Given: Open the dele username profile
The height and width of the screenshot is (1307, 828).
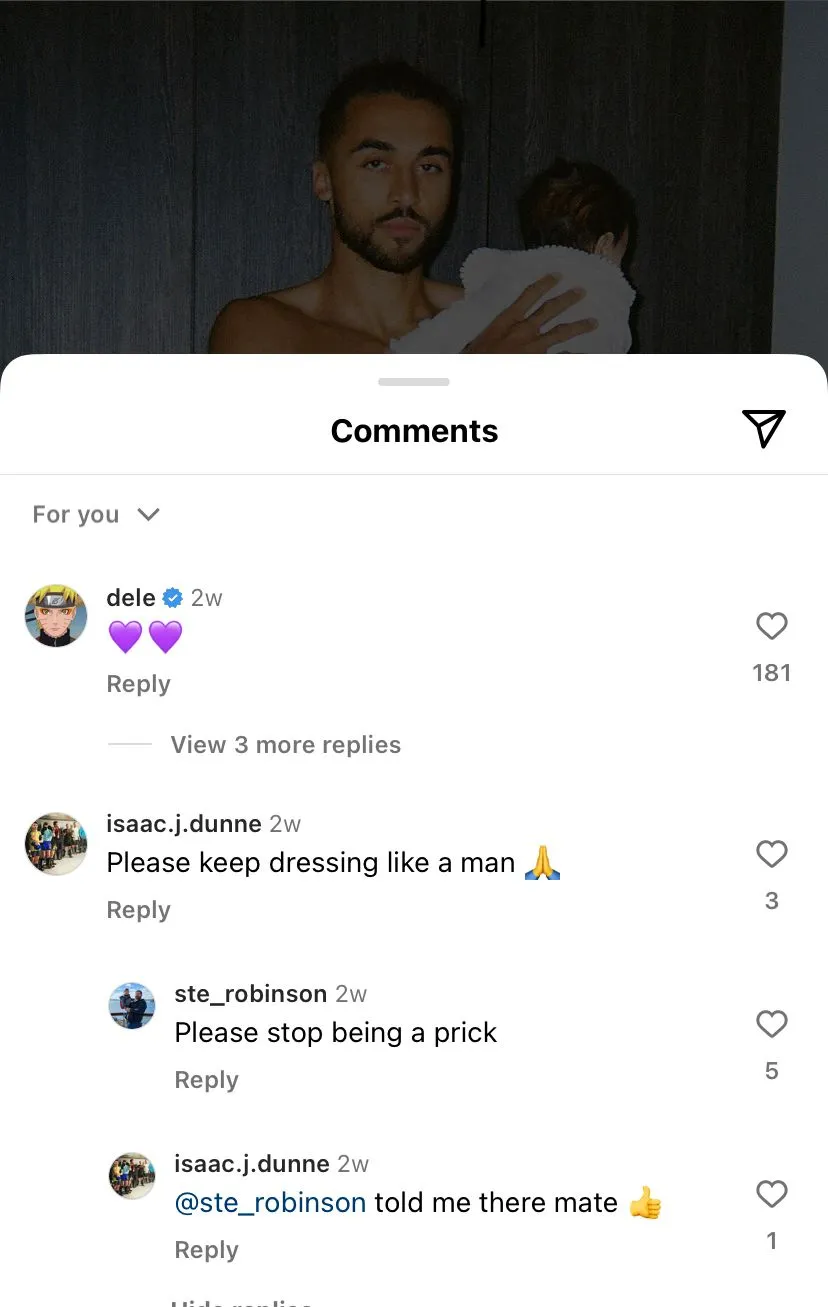Looking at the screenshot, I should [x=131, y=598].
